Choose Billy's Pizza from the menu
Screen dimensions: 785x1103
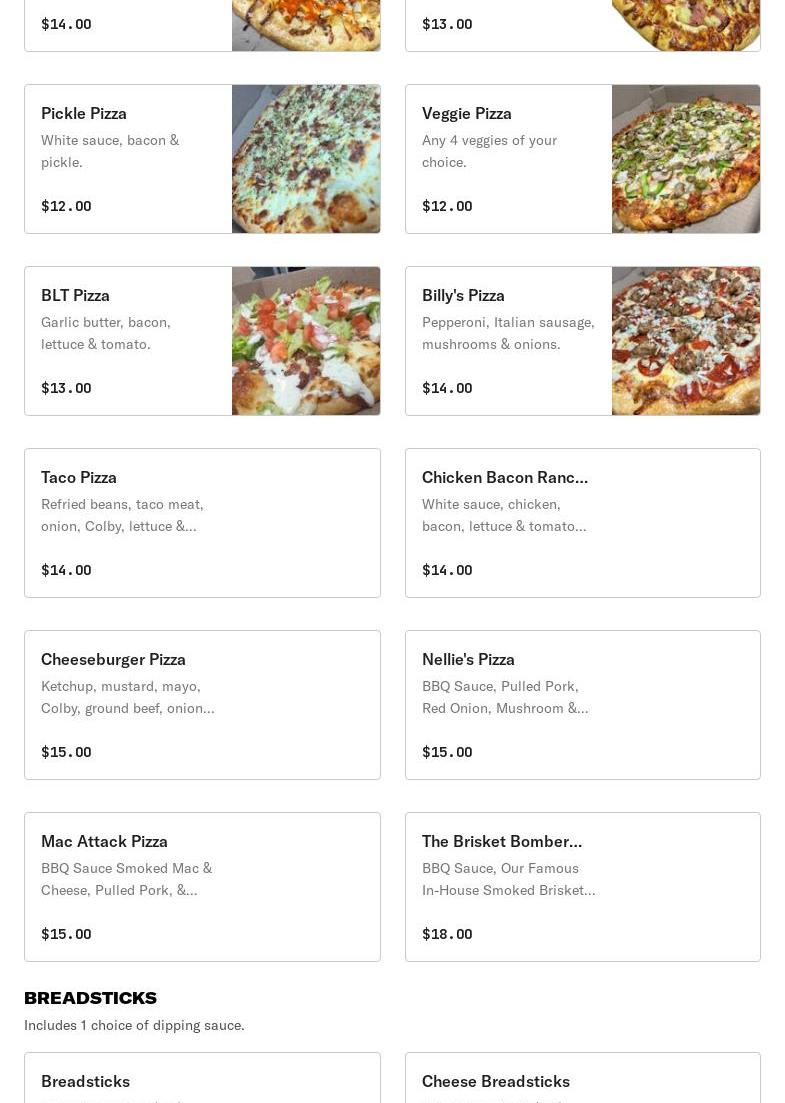(582, 341)
